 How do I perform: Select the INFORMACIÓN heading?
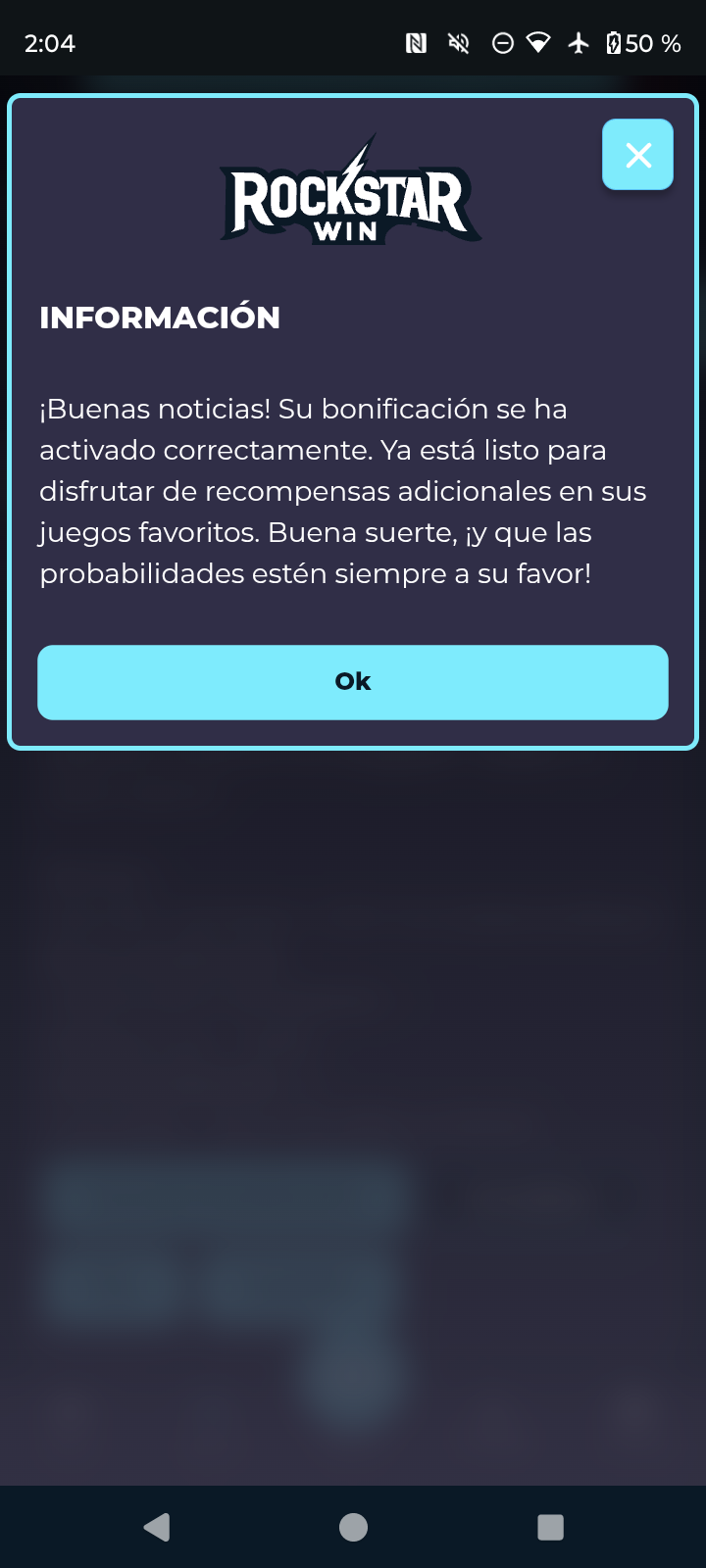point(159,317)
